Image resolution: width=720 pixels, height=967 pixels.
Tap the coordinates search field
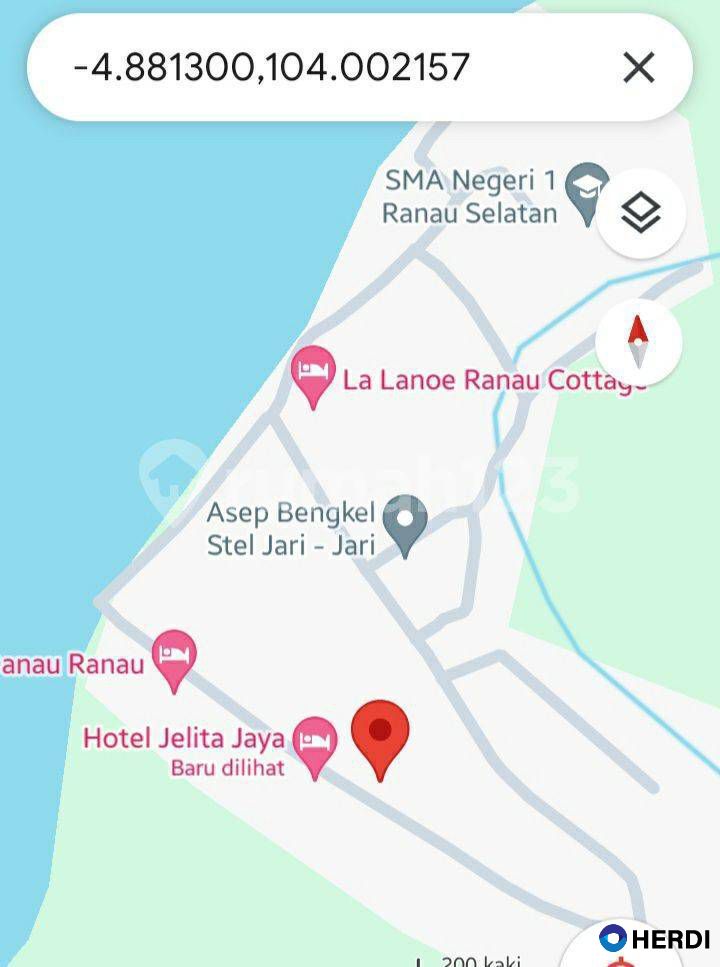coord(300,68)
